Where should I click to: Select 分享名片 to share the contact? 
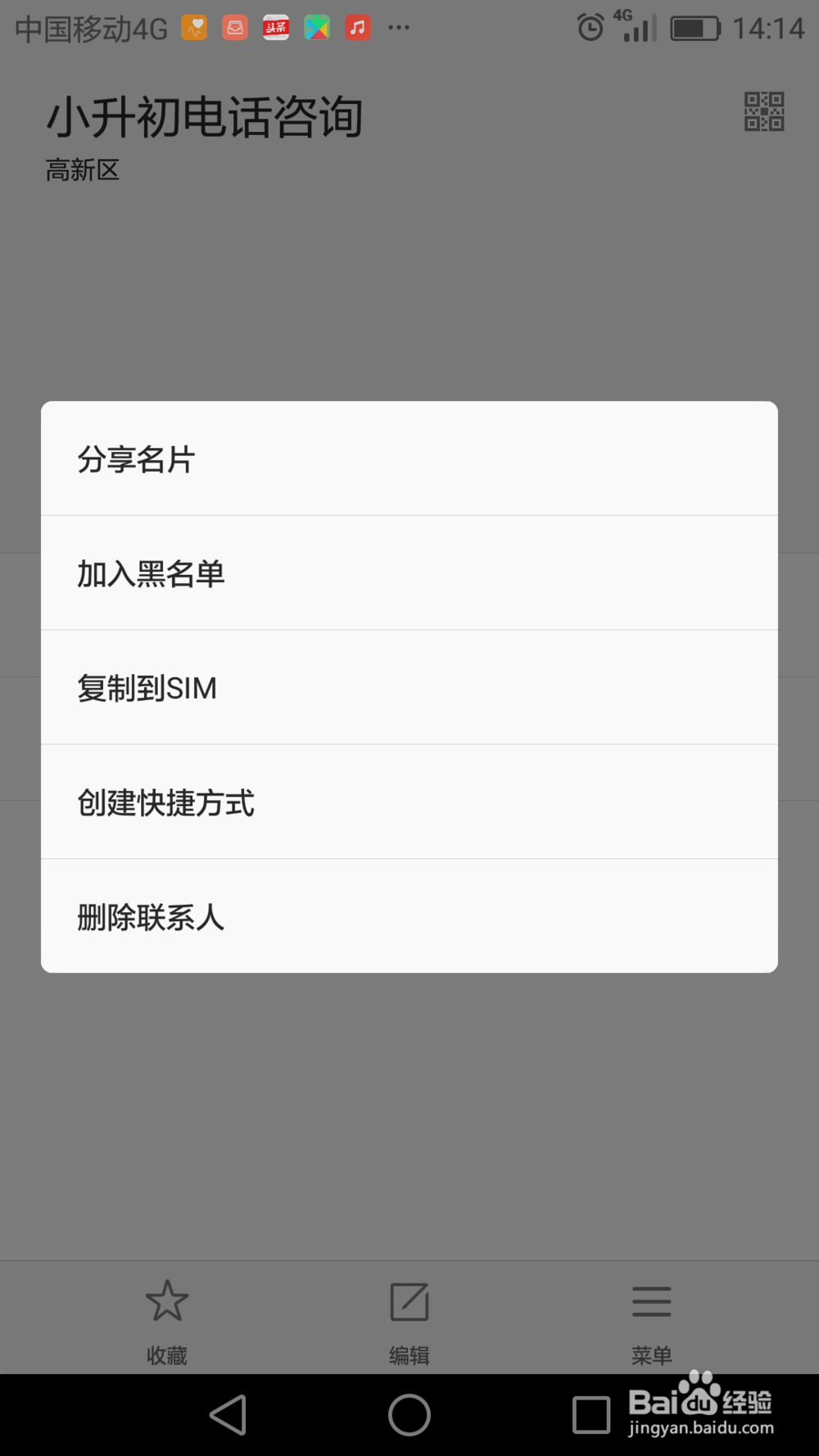[409, 459]
